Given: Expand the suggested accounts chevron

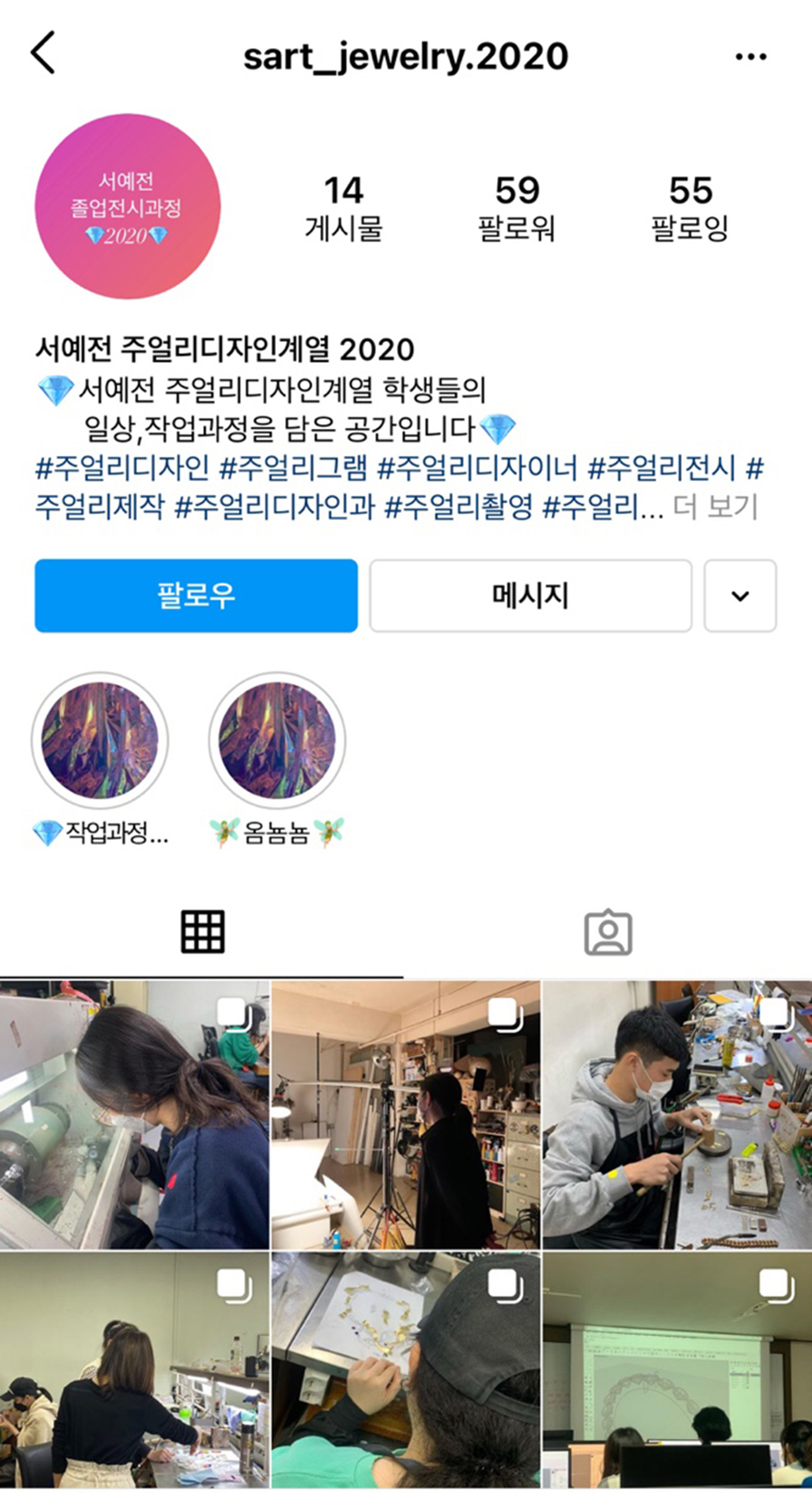Looking at the screenshot, I should [740, 595].
